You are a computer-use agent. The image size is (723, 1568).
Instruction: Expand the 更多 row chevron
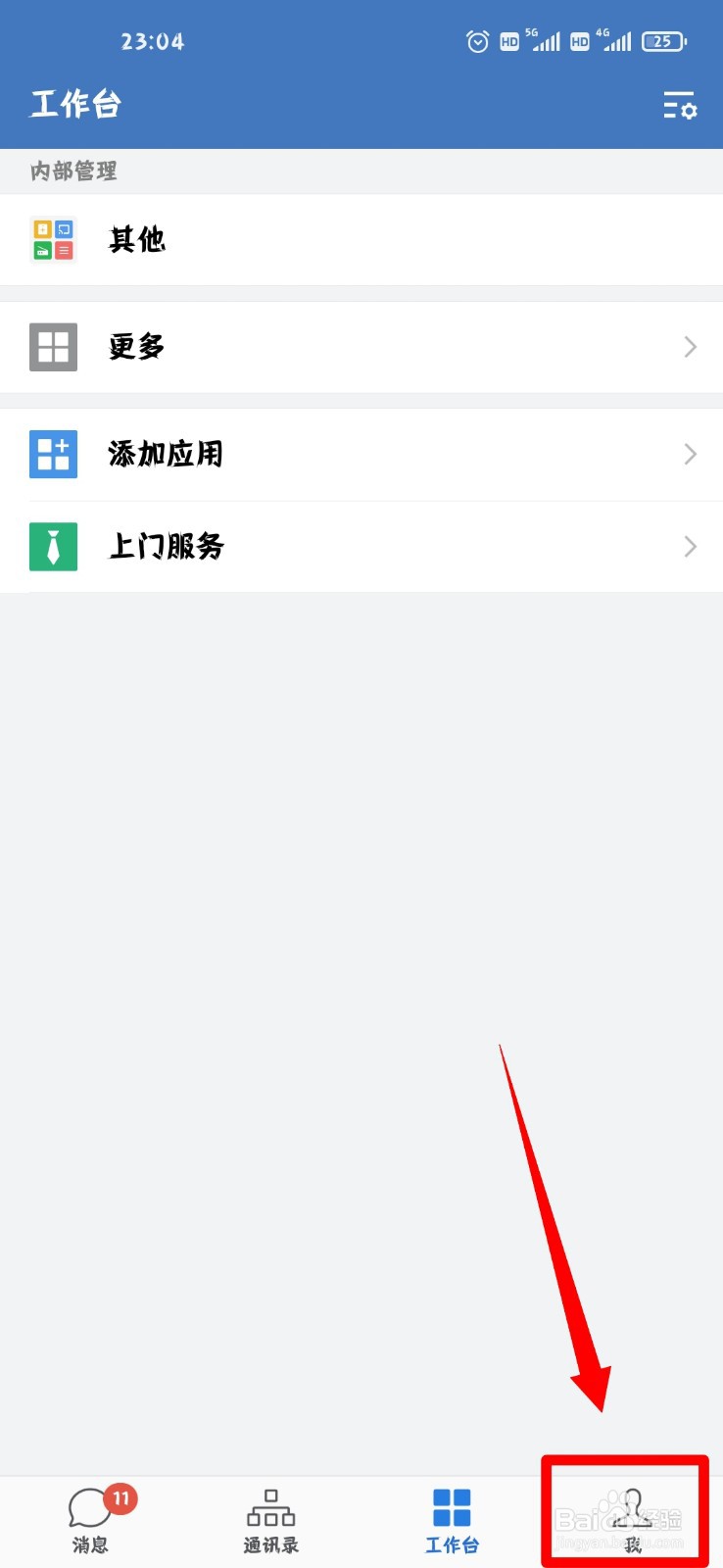(x=690, y=346)
